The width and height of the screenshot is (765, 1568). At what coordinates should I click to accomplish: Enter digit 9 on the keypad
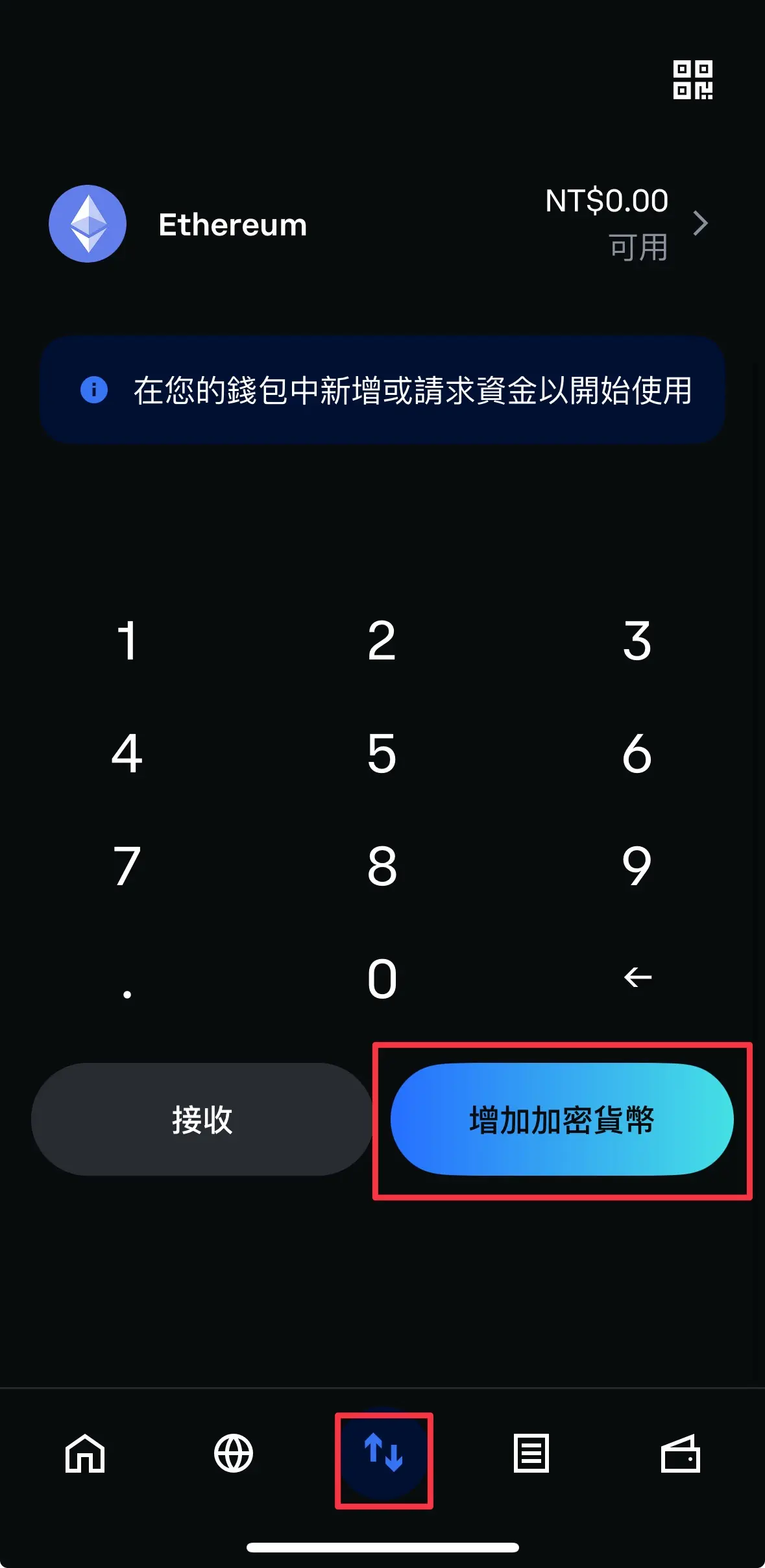coord(637,866)
